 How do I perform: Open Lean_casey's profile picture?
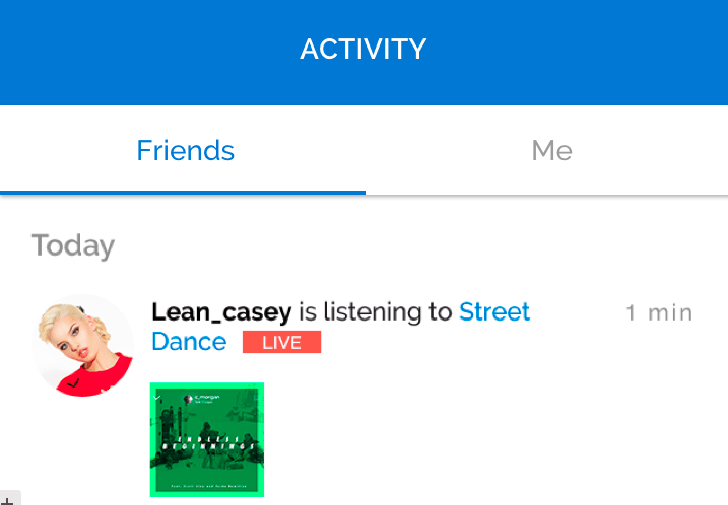[84, 345]
